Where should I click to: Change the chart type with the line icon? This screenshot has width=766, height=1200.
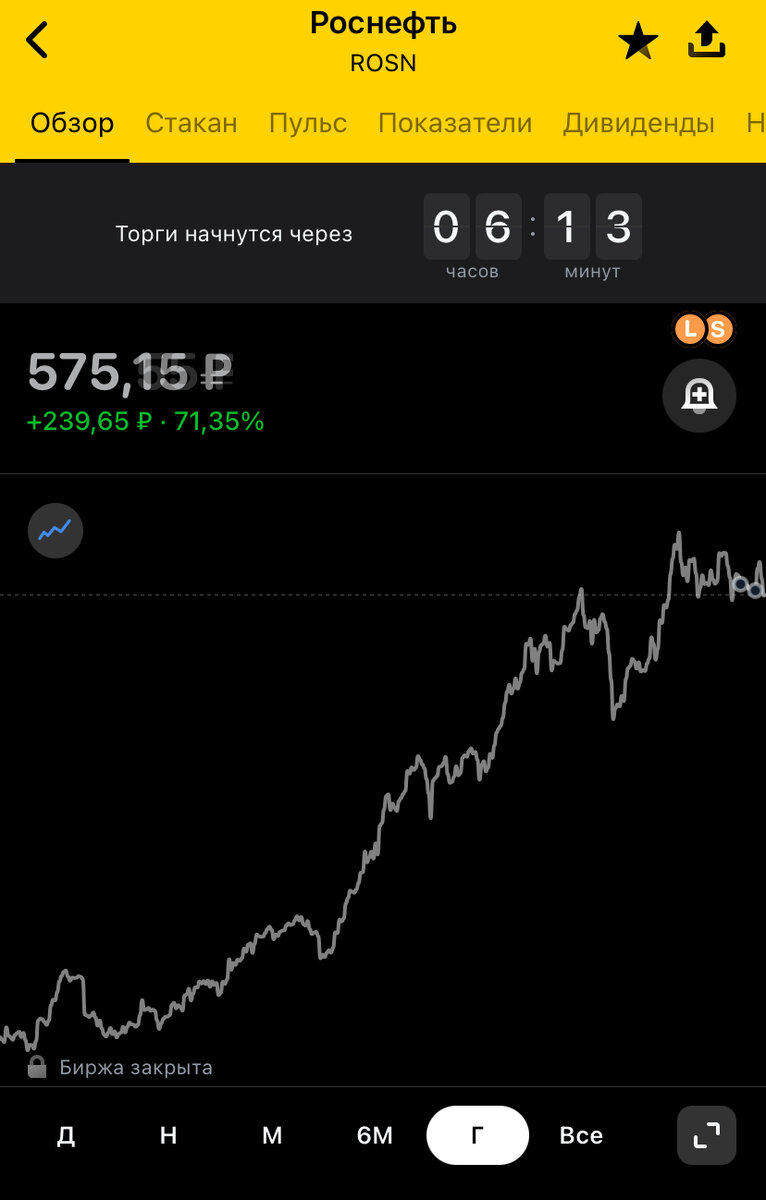pyautogui.click(x=55, y=530)
